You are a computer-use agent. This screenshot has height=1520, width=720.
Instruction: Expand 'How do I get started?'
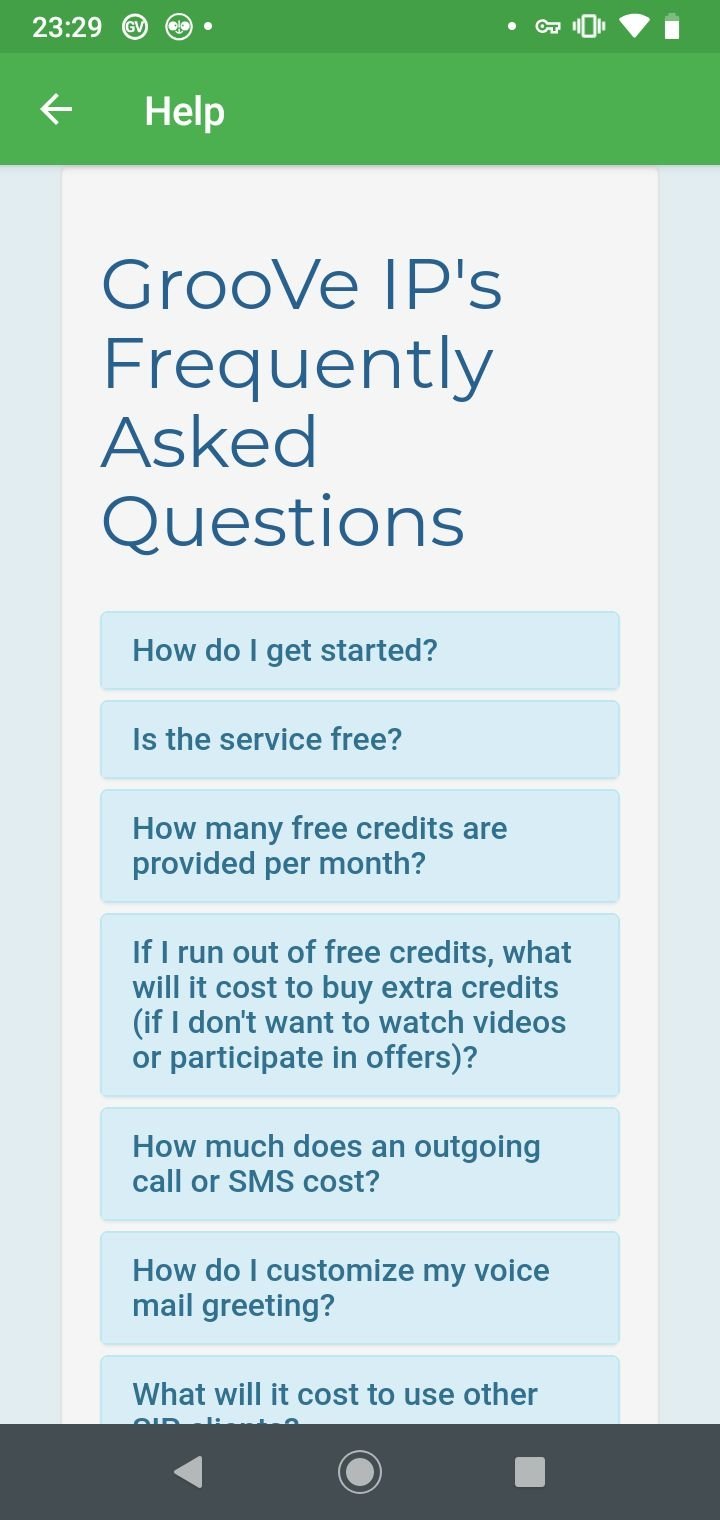click(x=360, y=650)
